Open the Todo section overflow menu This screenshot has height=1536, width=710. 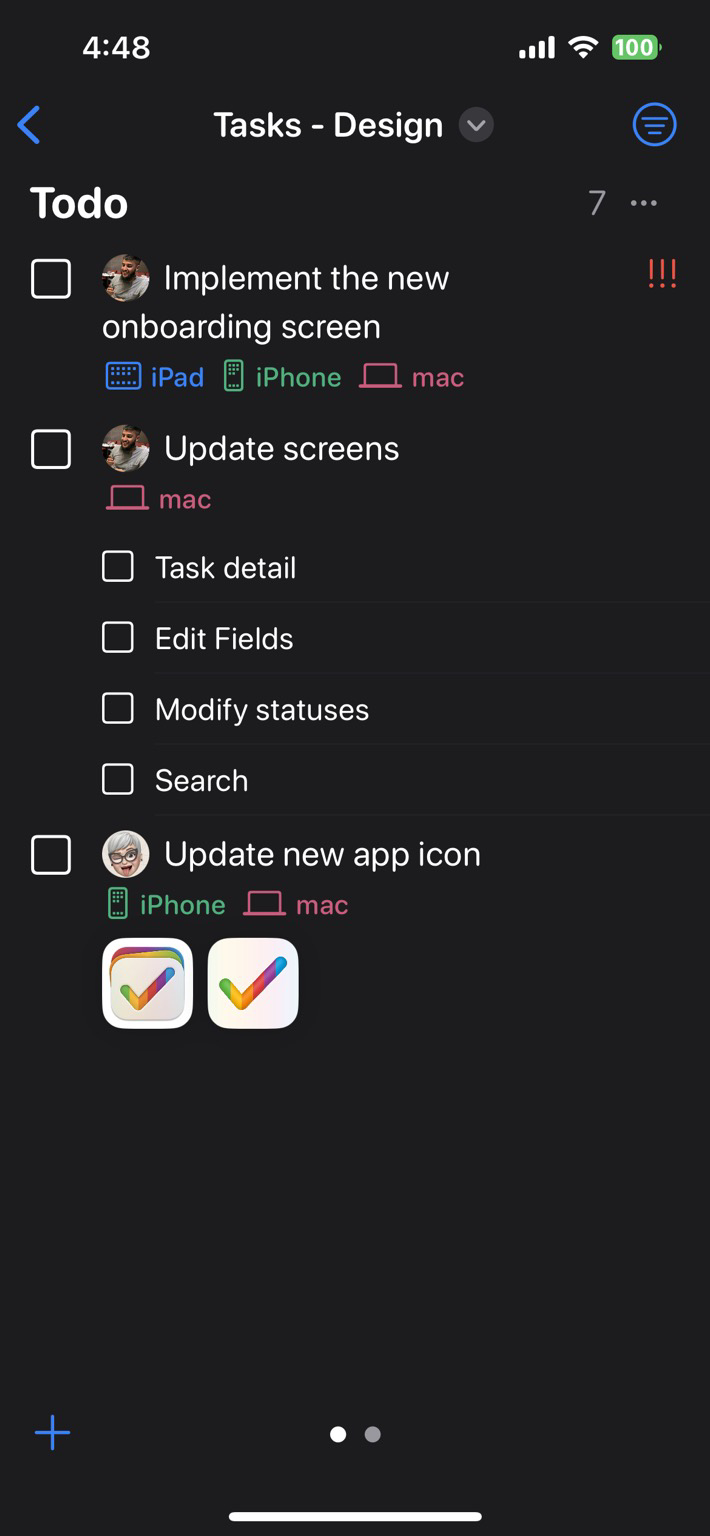point(644,203)
